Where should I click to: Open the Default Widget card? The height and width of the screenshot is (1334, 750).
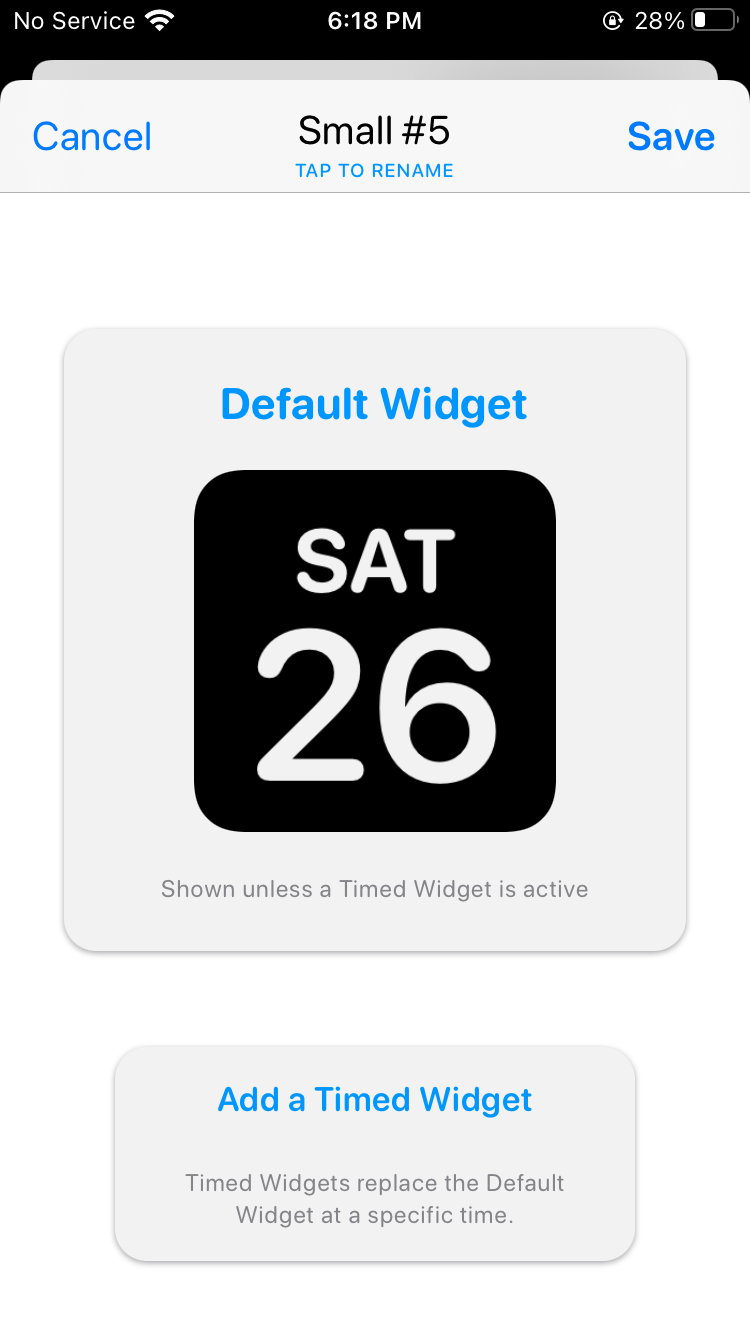pos(375,640)
